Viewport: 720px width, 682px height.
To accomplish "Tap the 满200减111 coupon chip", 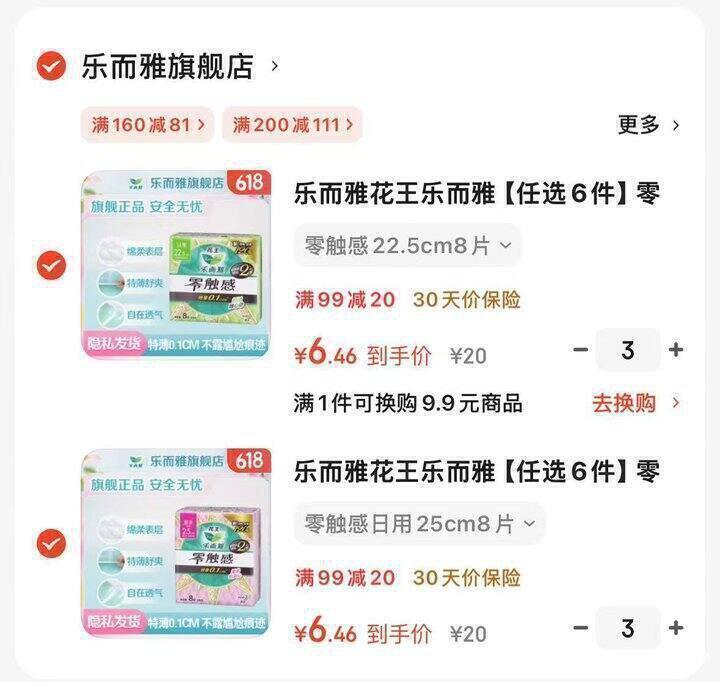I will point(292,124).
